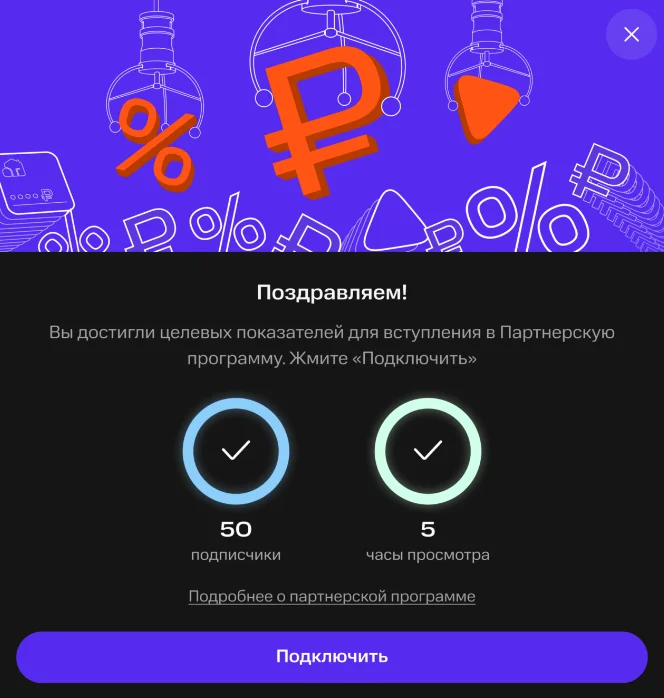The height and width of the screenshot is (698, 664).
Task: Open Подробнее о партнерской программе link
Action: (332, 596)
